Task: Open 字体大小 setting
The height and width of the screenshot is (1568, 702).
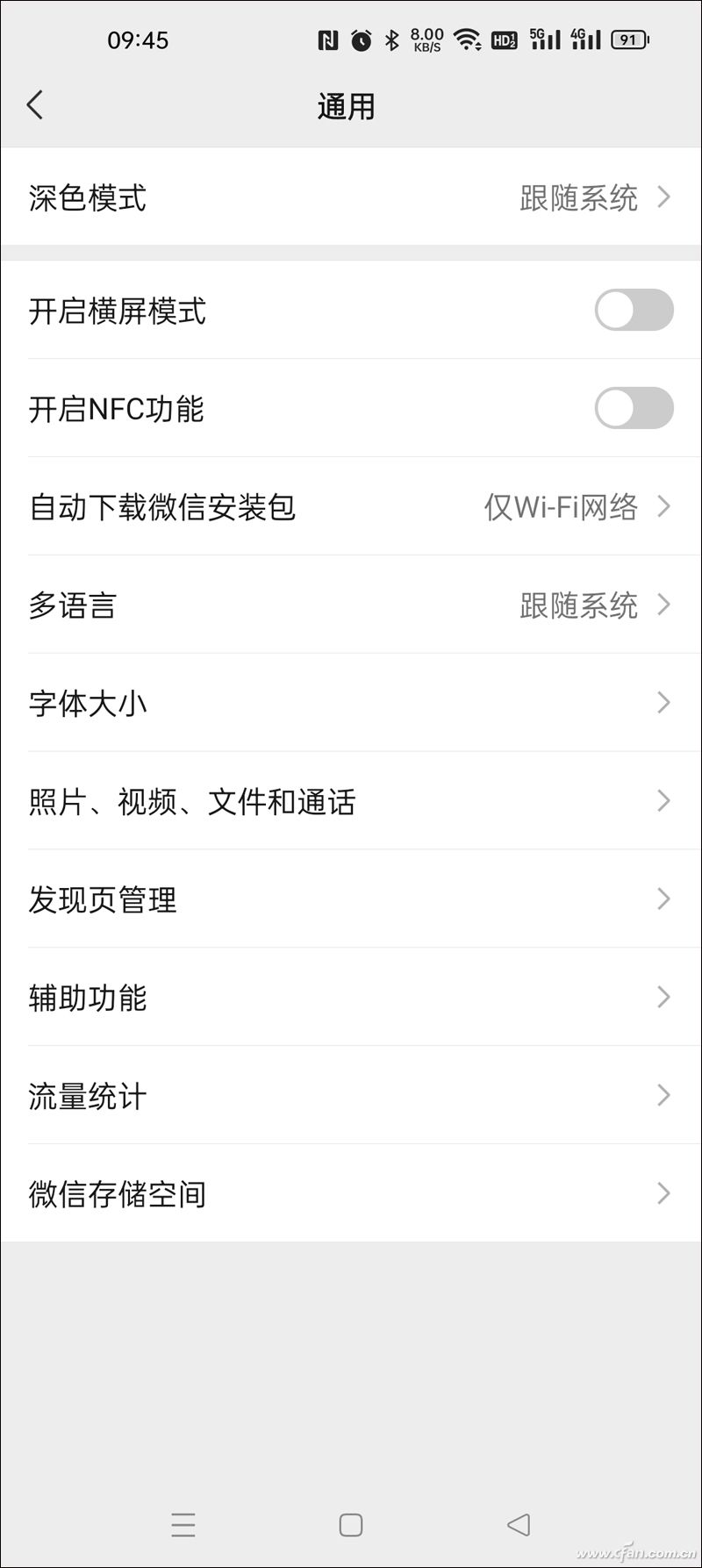Action: (x=351, y=703)
